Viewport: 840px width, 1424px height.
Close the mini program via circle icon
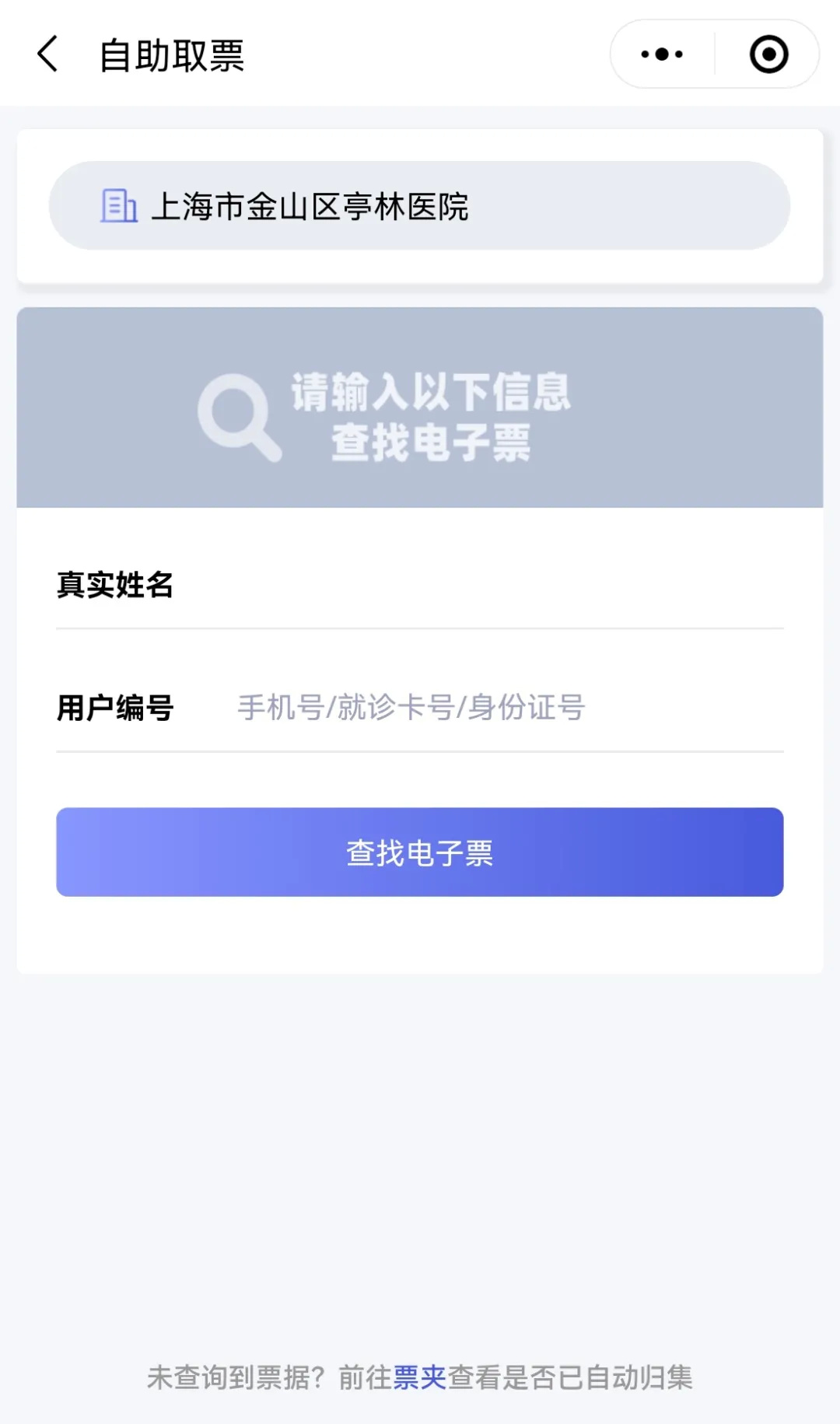[768, 54]
